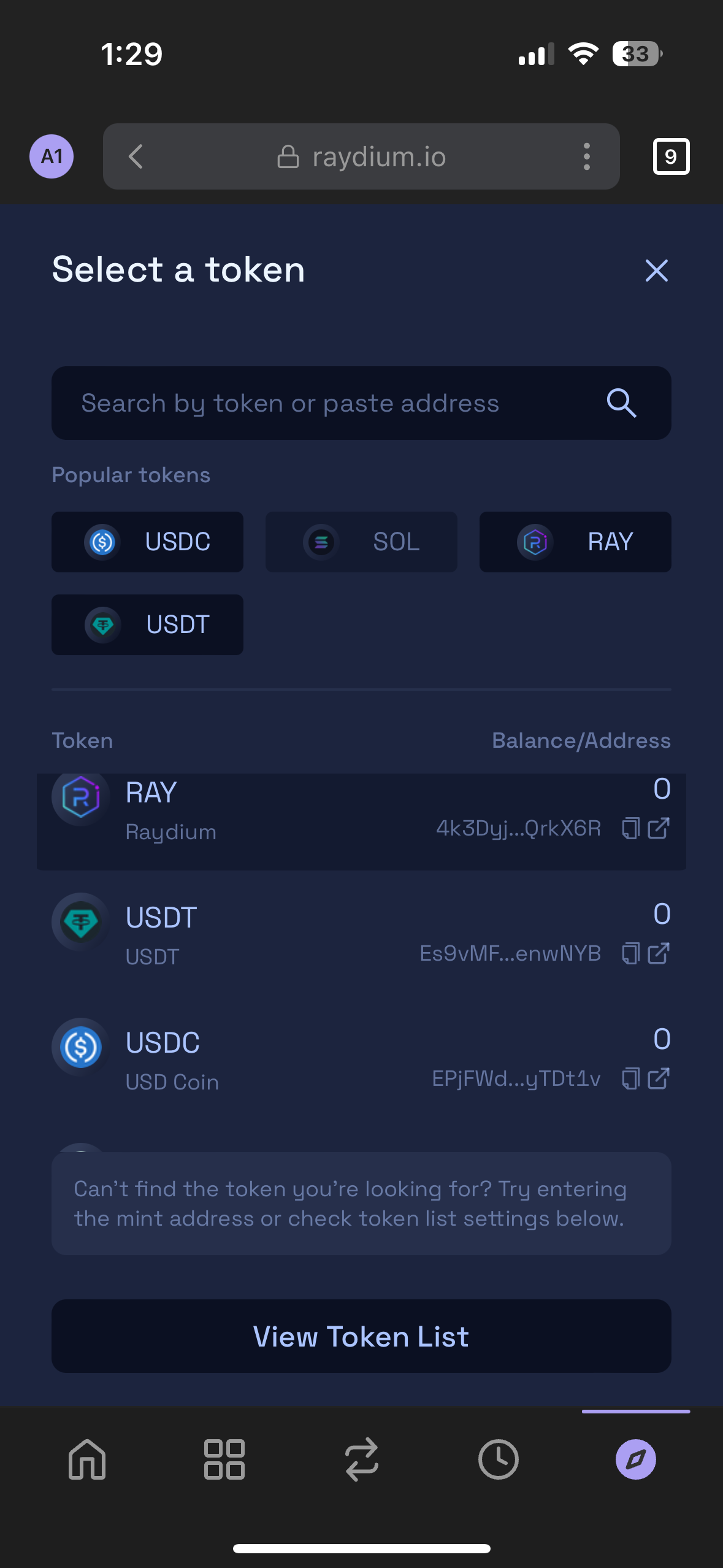Select the USD Coin token row
723x1568 pixels.
tap(361, 1059)
